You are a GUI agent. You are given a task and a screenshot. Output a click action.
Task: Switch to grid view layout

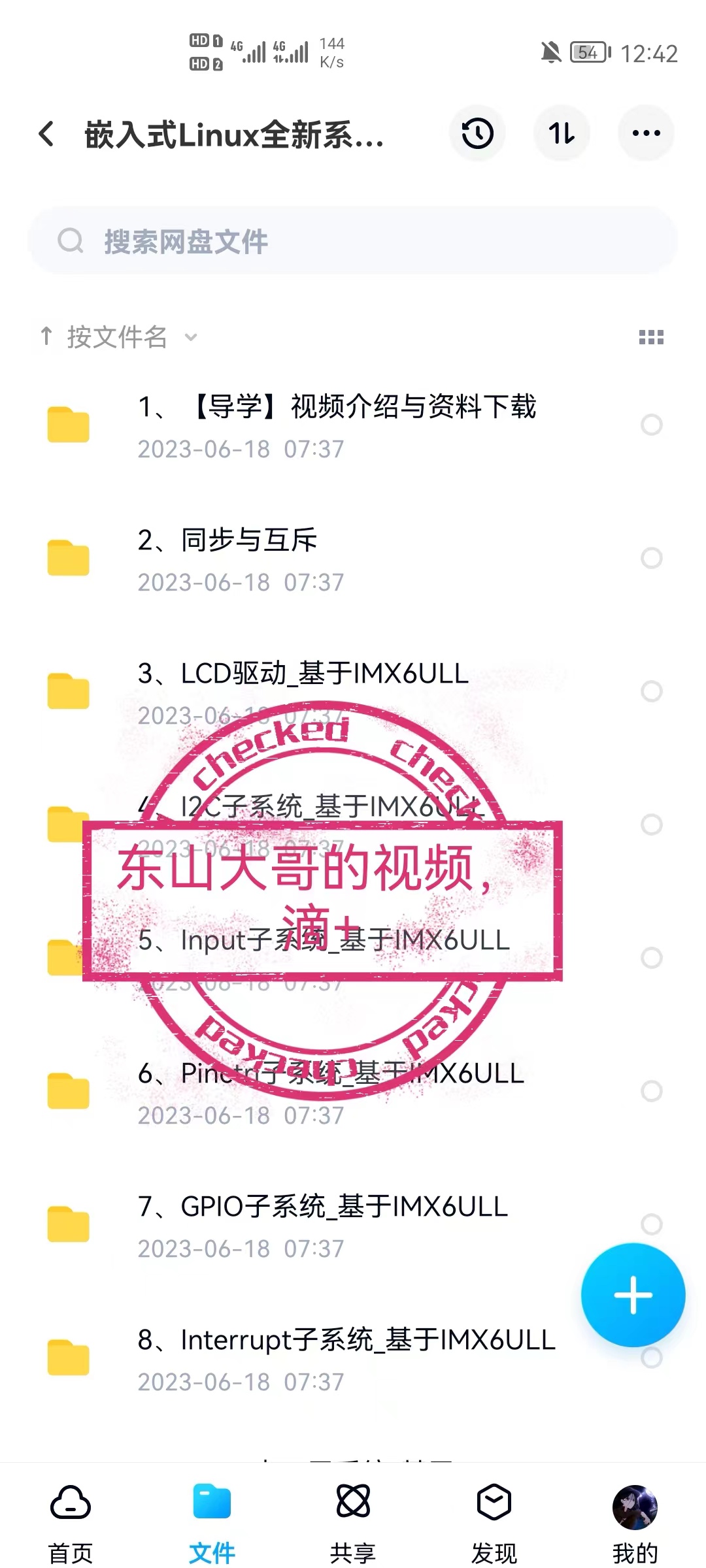650,337
